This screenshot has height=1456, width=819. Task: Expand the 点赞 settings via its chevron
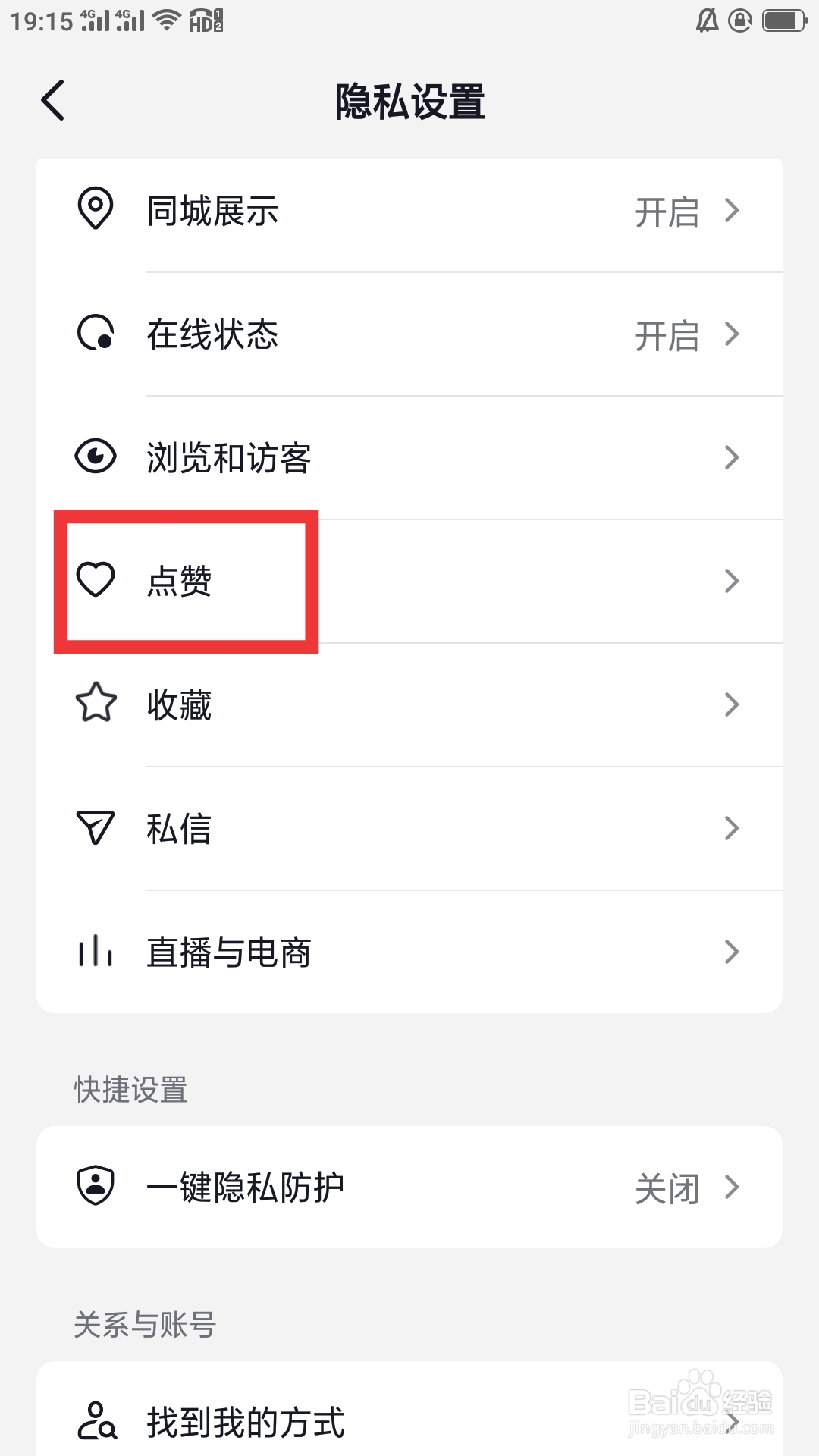(732, 580)
